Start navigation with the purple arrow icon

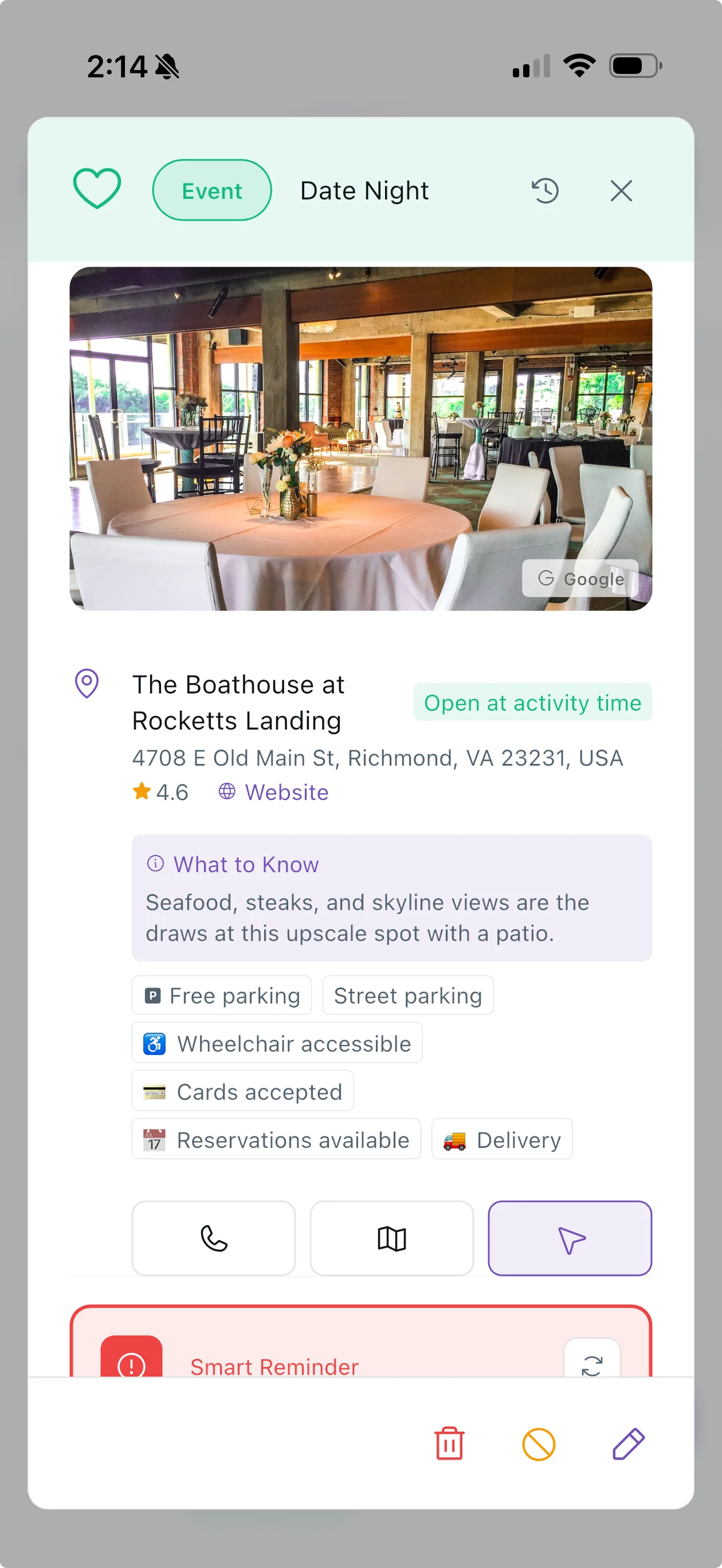[569, 1238]
